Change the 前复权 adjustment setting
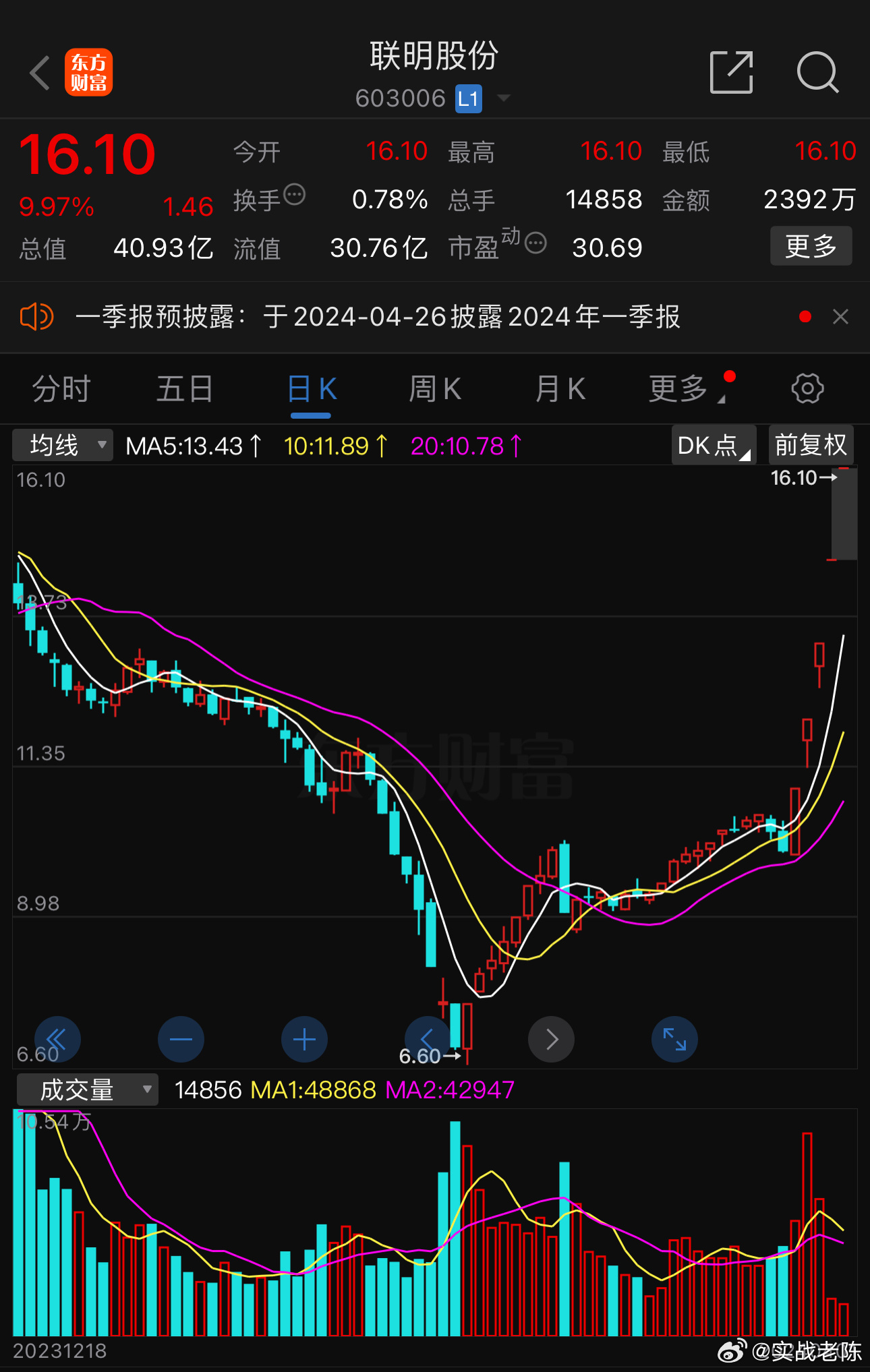This screenshot has height=1372, width=870. coord(811,446)
